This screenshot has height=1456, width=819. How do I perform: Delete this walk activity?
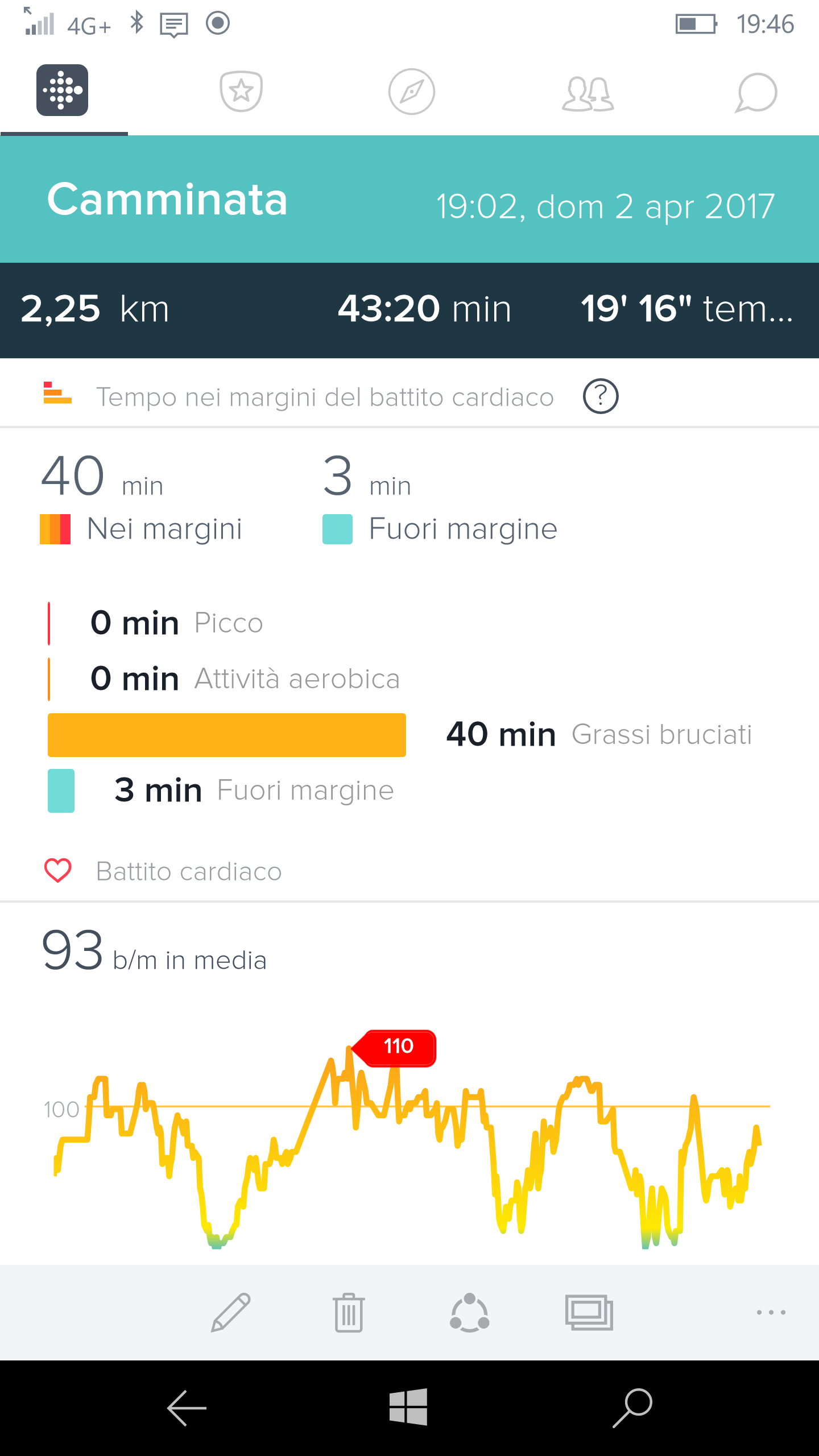[349, 1312]
